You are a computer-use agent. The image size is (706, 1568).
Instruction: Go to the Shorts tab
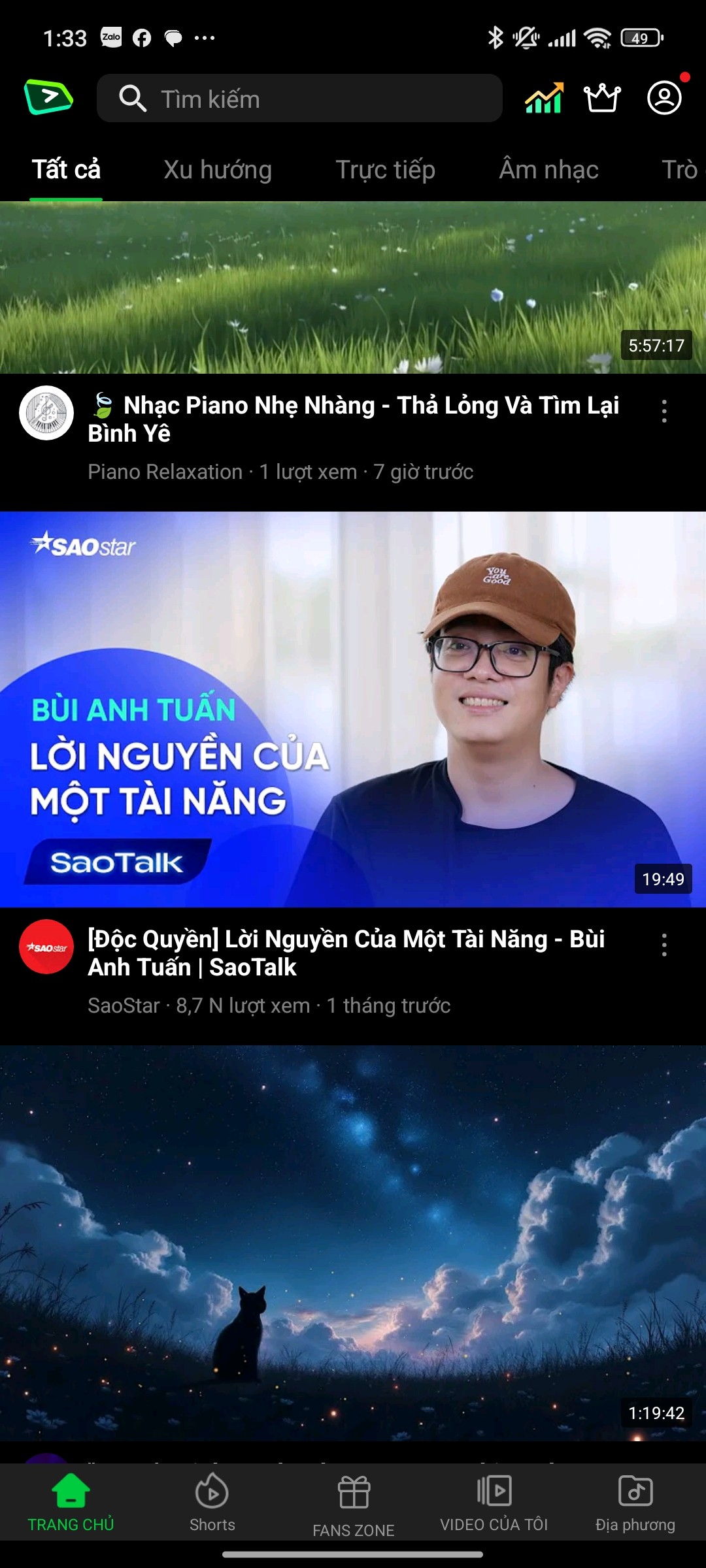[212, 1503]
